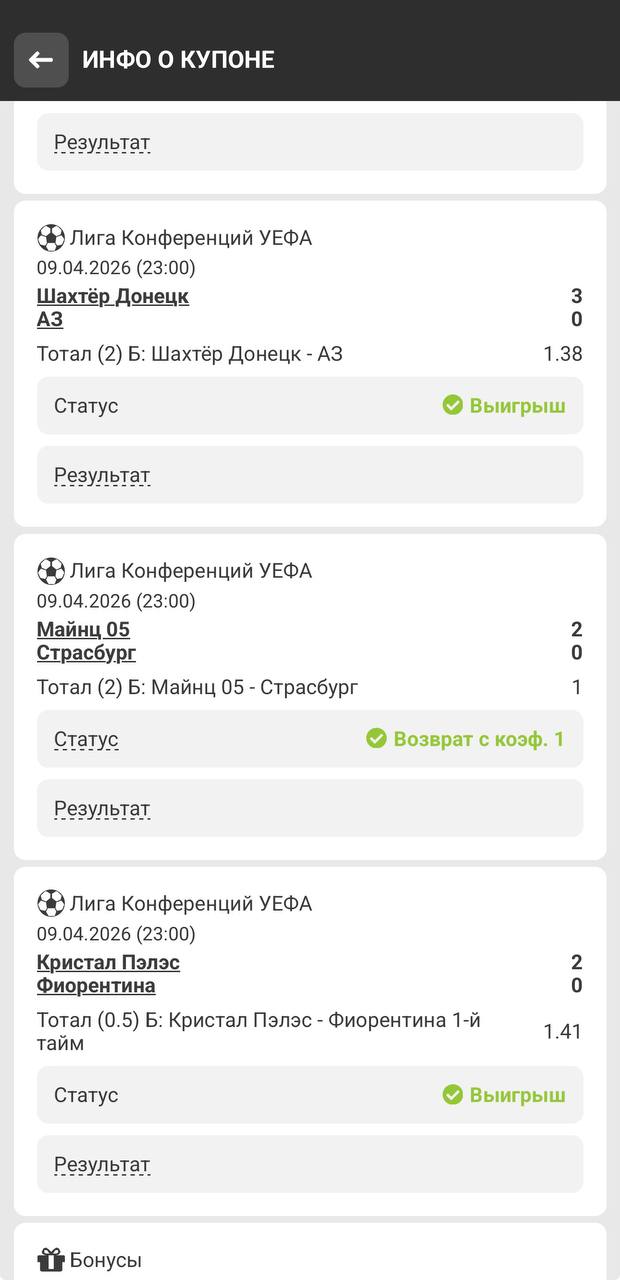Tap Статус in the Майнц 05 - Страсбург bet
Image resolution: width=620 pixels, height=1280 pixels.
(86, 739)
